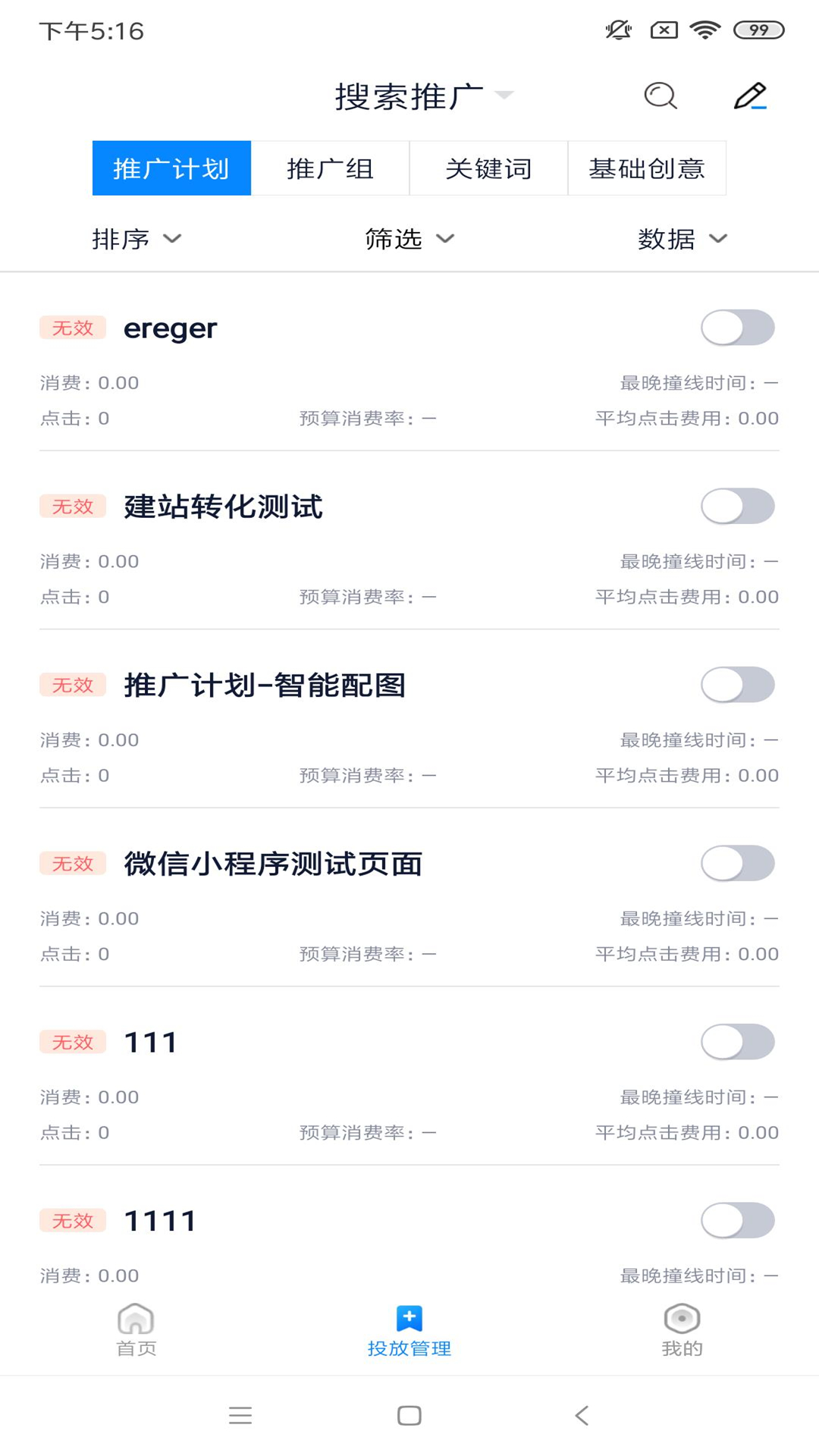Open the 我的 profile icon
The width and height of the screenshot is (819, 1456).
682,1324
